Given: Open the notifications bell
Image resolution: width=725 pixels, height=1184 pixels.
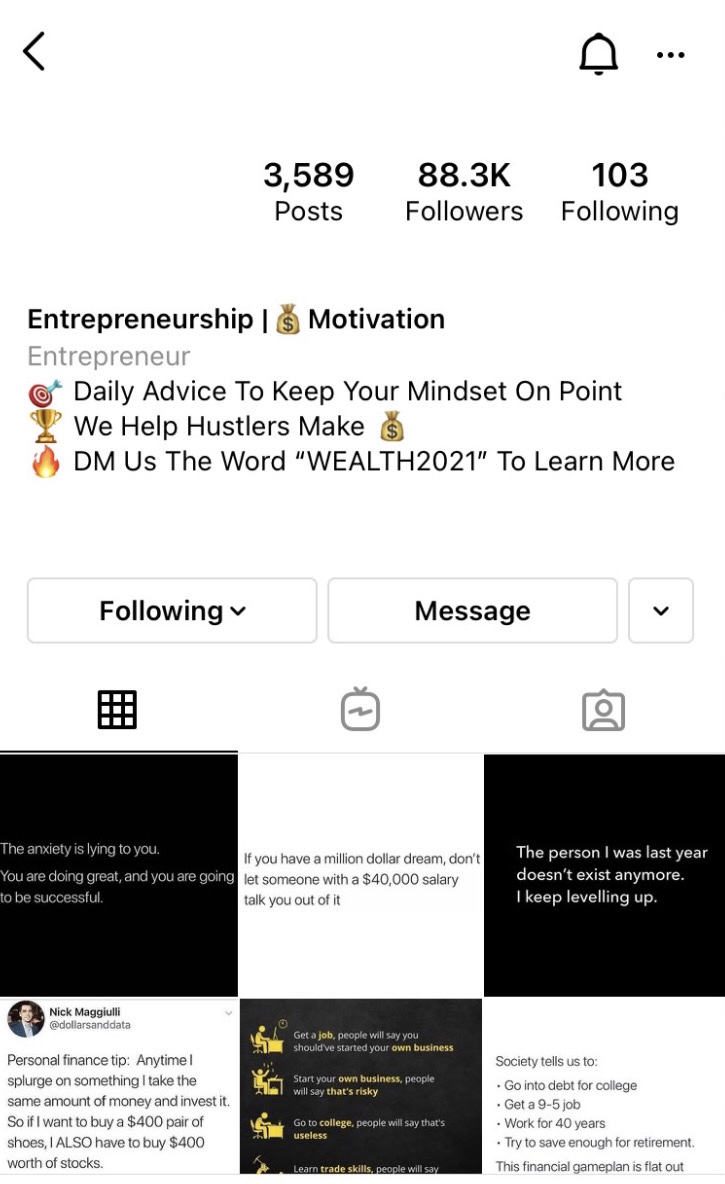Looking at the screenshot, I should click(x=598, y=54).
